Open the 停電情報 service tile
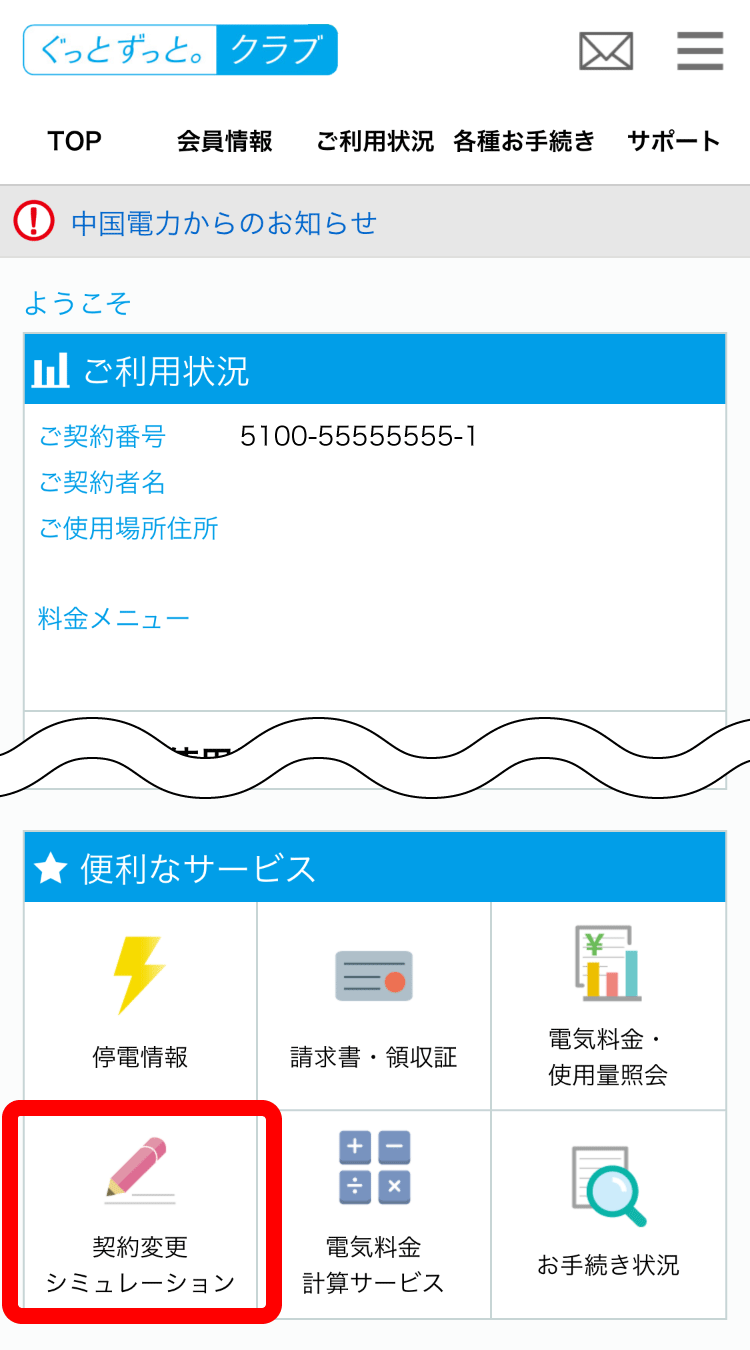Image resolution: width=750 pixels, height=1350 pixels. pyautogui.click(x=140, y=1005)
